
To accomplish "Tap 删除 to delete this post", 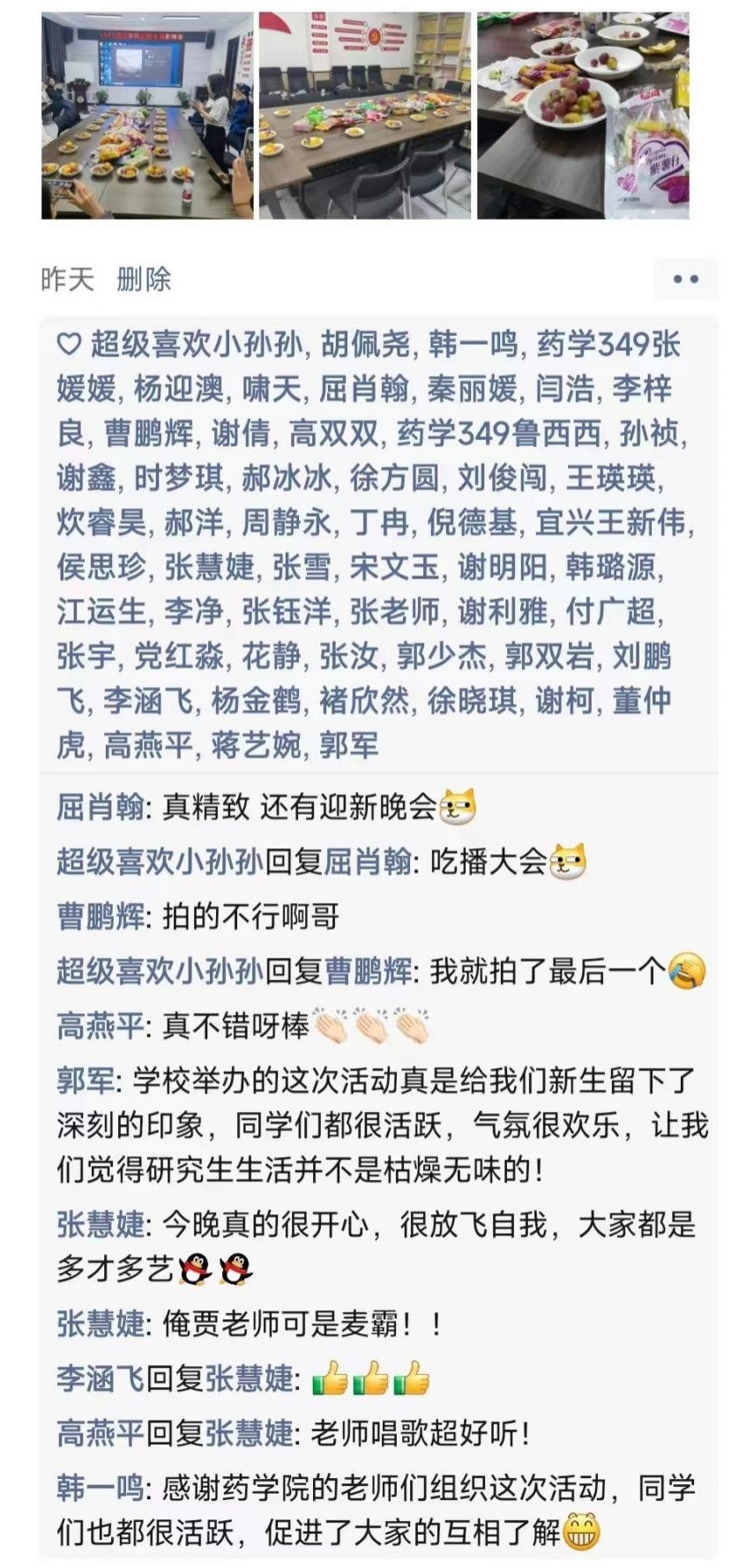I will click(144, 280).
